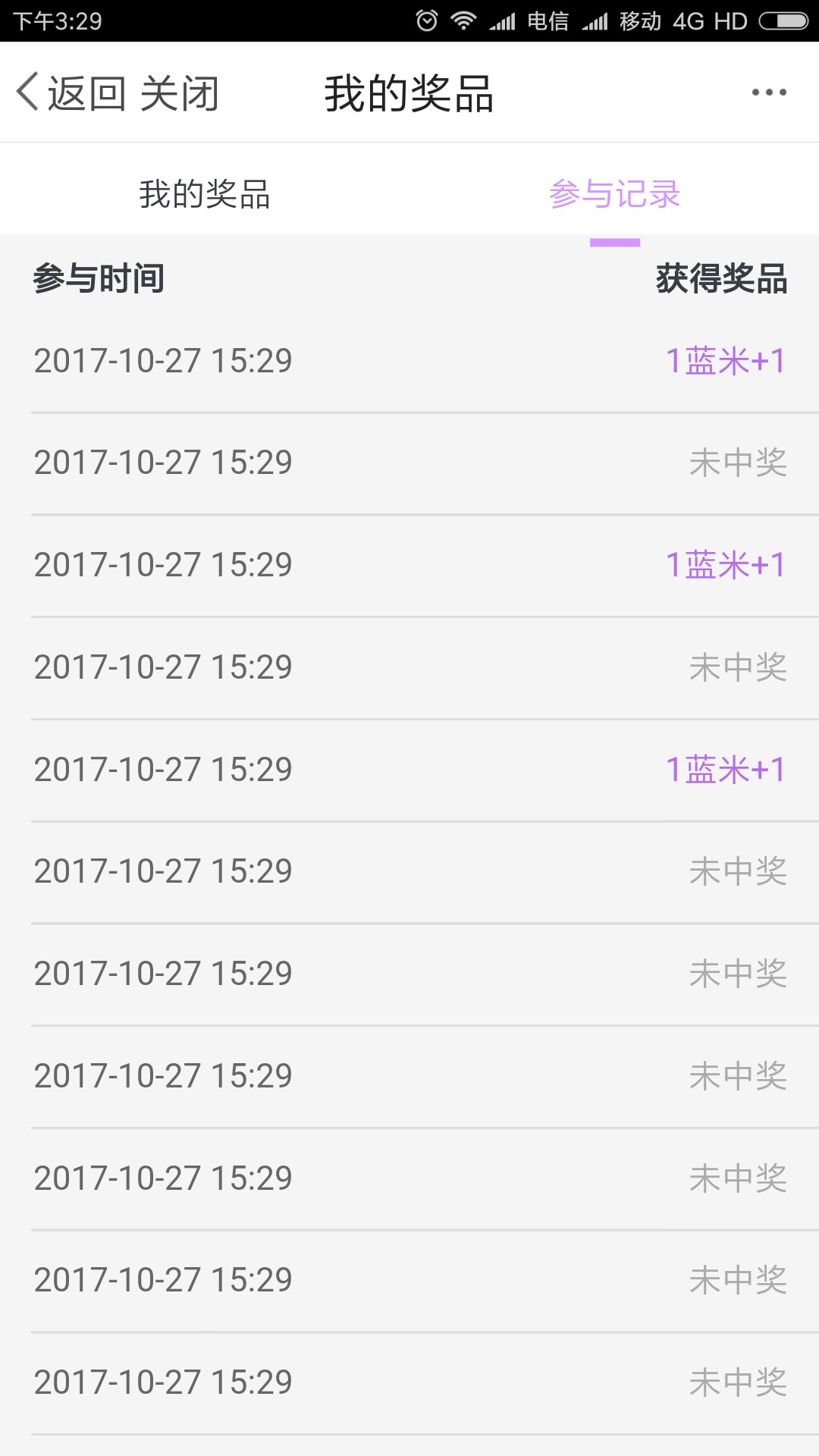Switch to the 我的奖品 tab
The width and height of the screenshot is (819, 1456).
(x=205, y=194)
